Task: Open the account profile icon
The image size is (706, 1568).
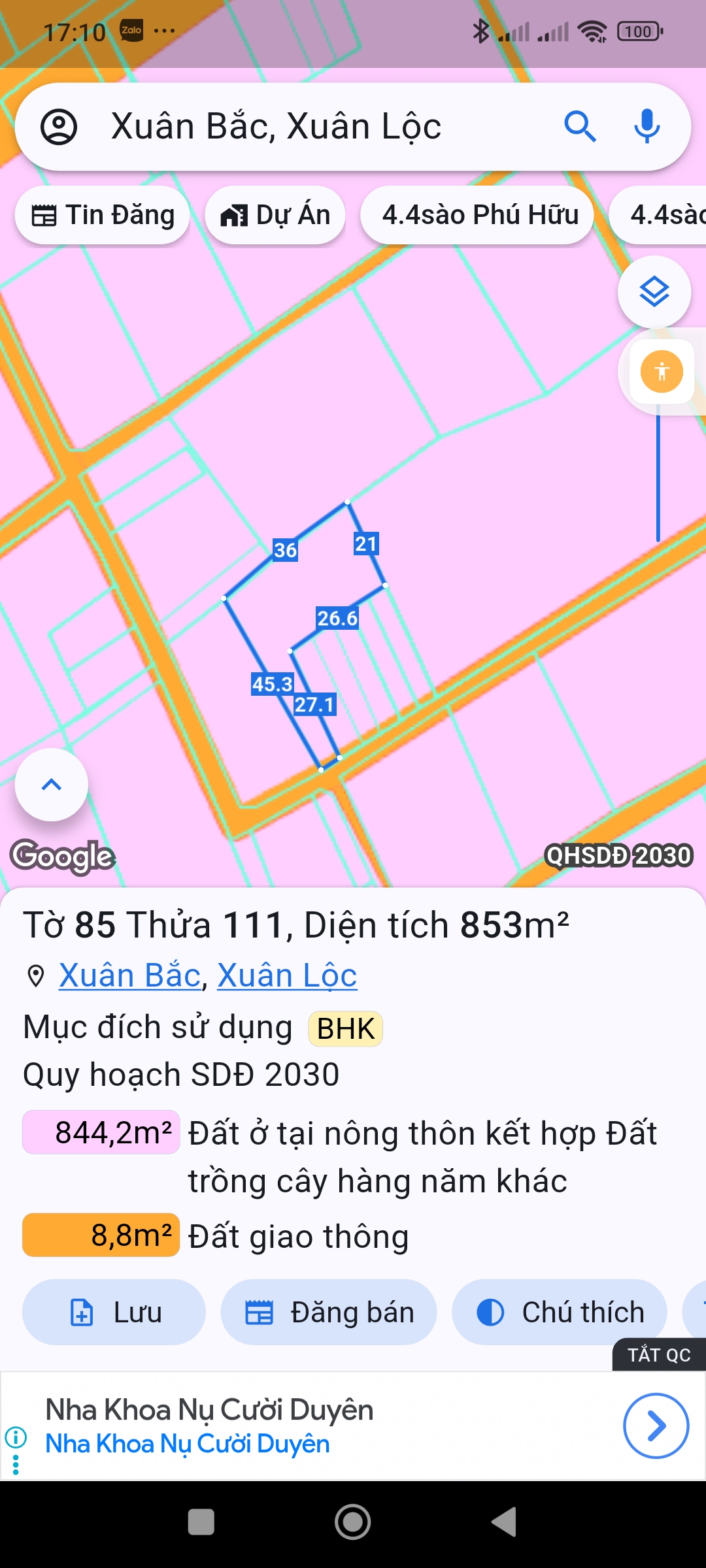Action: 59,127
